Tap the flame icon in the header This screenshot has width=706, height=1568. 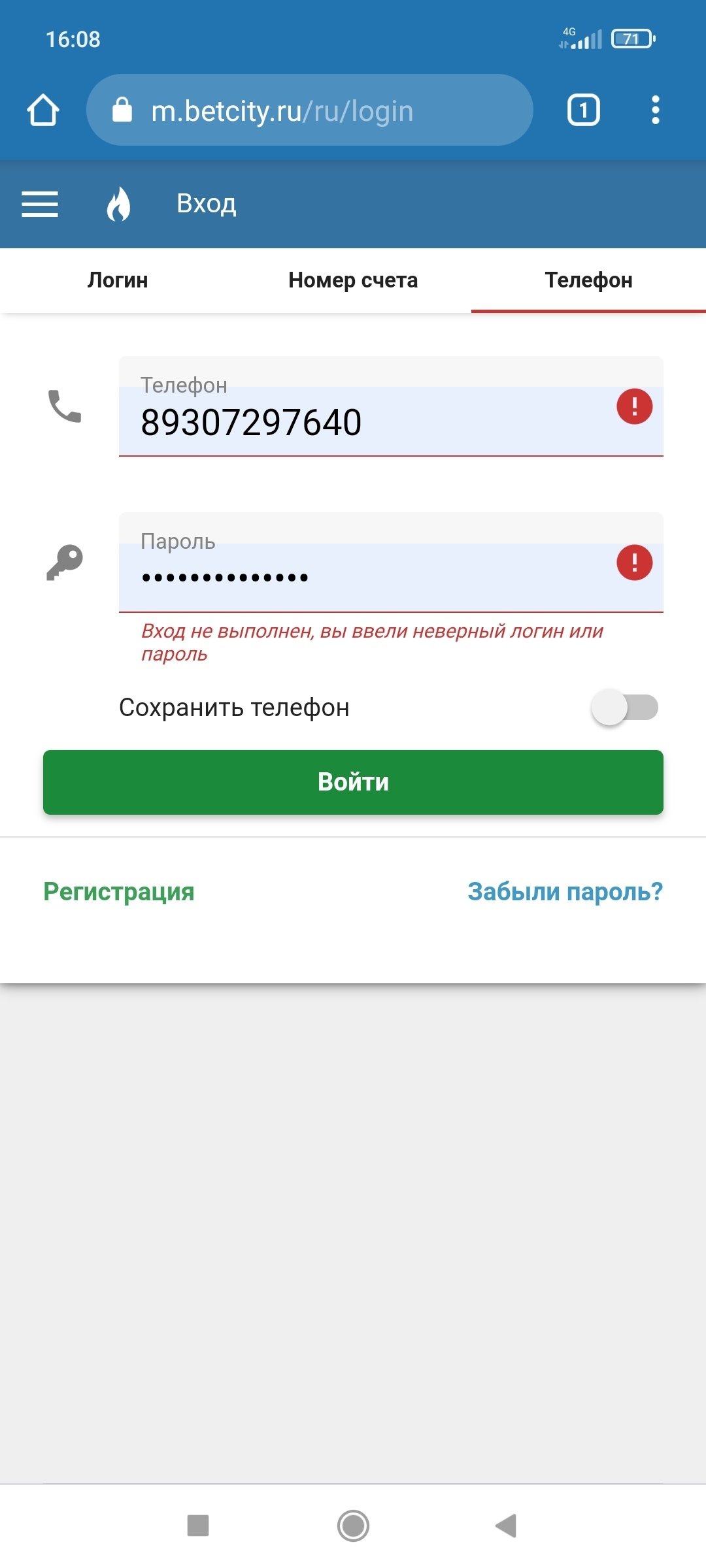point(118,204)
